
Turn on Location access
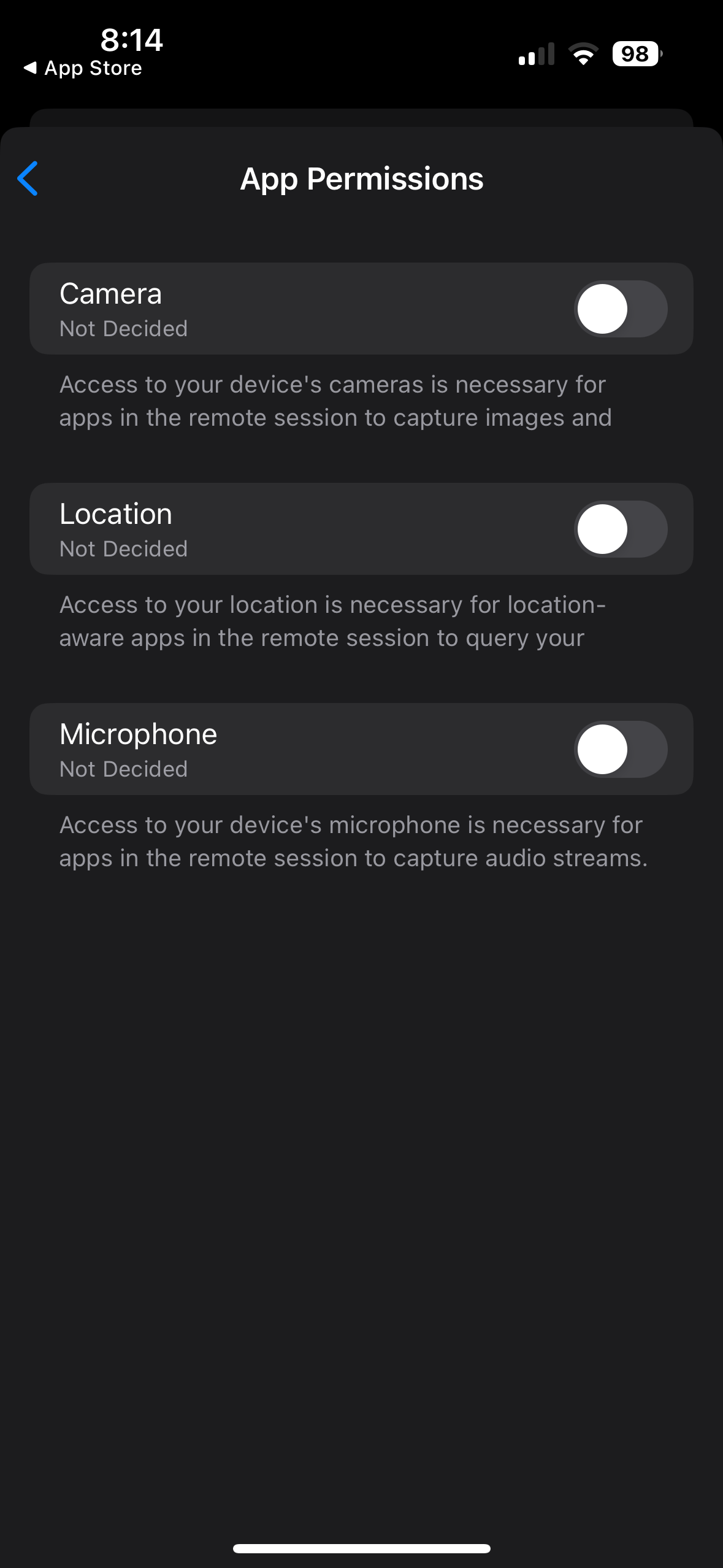(620, 529)
